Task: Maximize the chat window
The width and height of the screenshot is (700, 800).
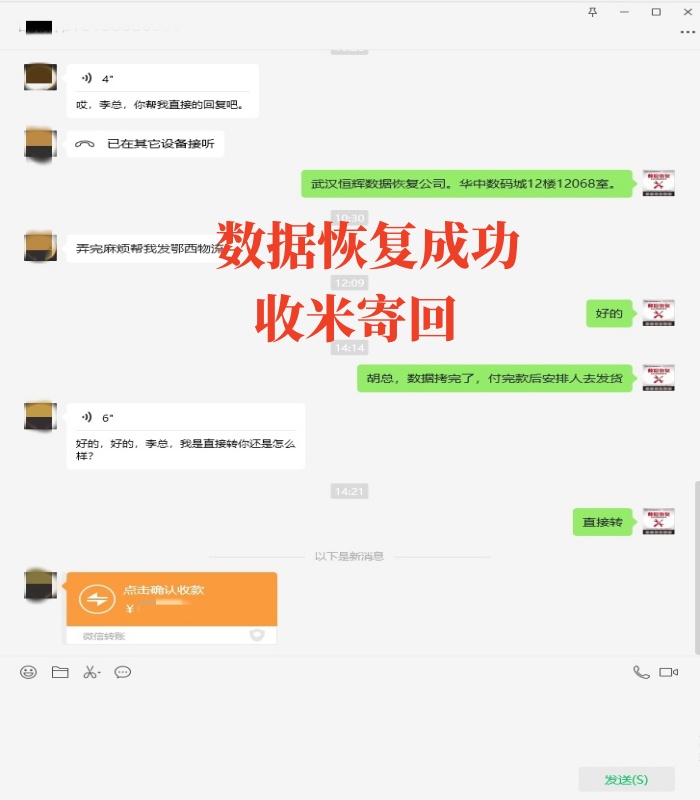Action: (656, 12)
